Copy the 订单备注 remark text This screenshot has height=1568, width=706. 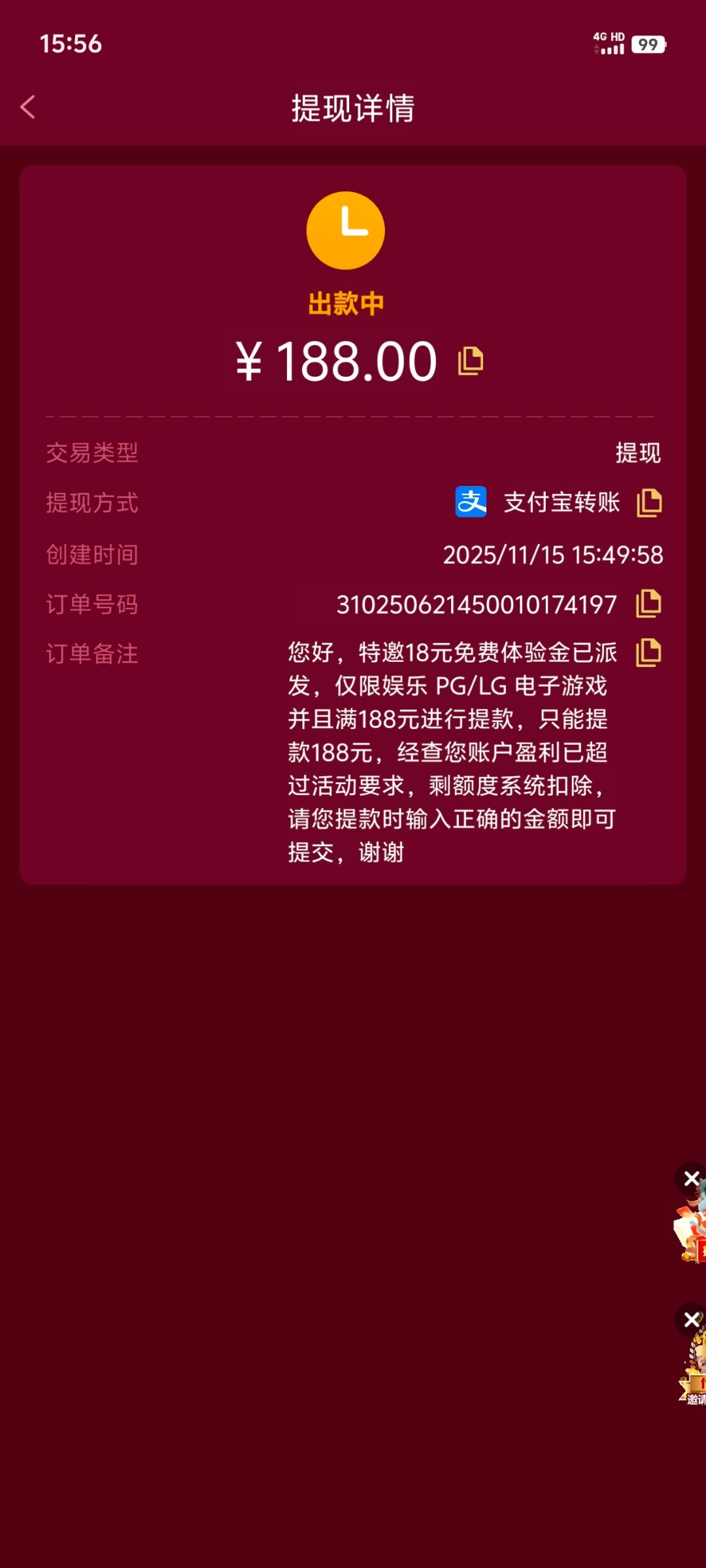[648, 653]
